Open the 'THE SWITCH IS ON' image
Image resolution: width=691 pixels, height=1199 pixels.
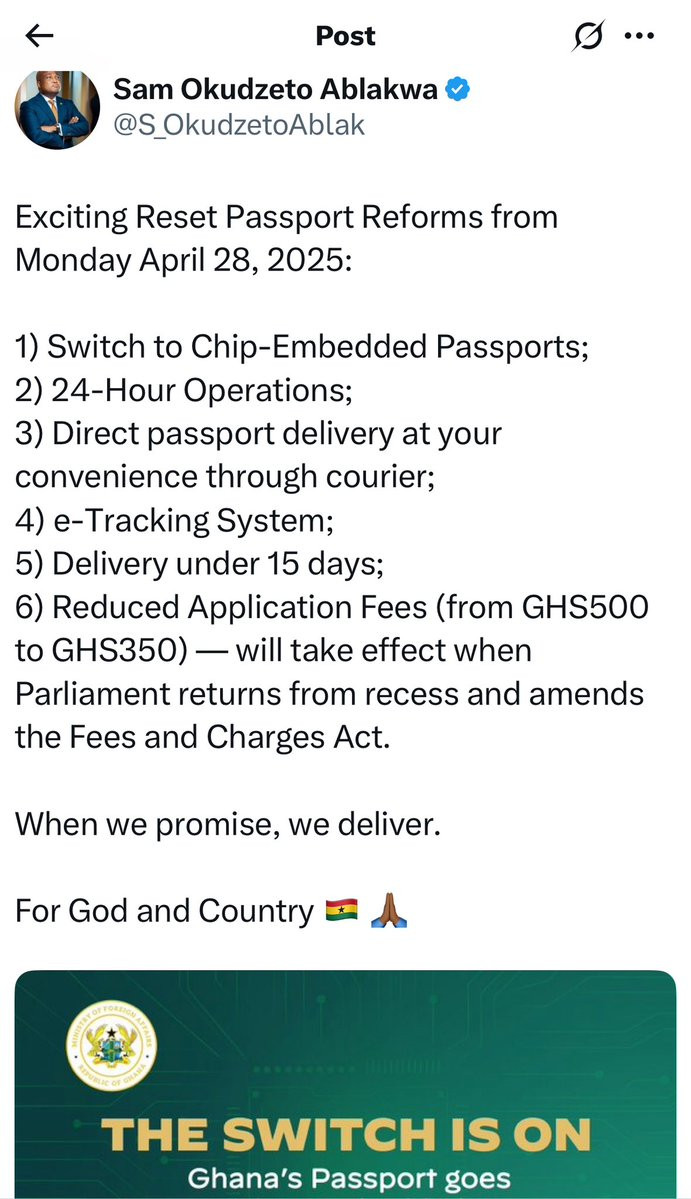pyautogui.click(x=346, y=1084)
